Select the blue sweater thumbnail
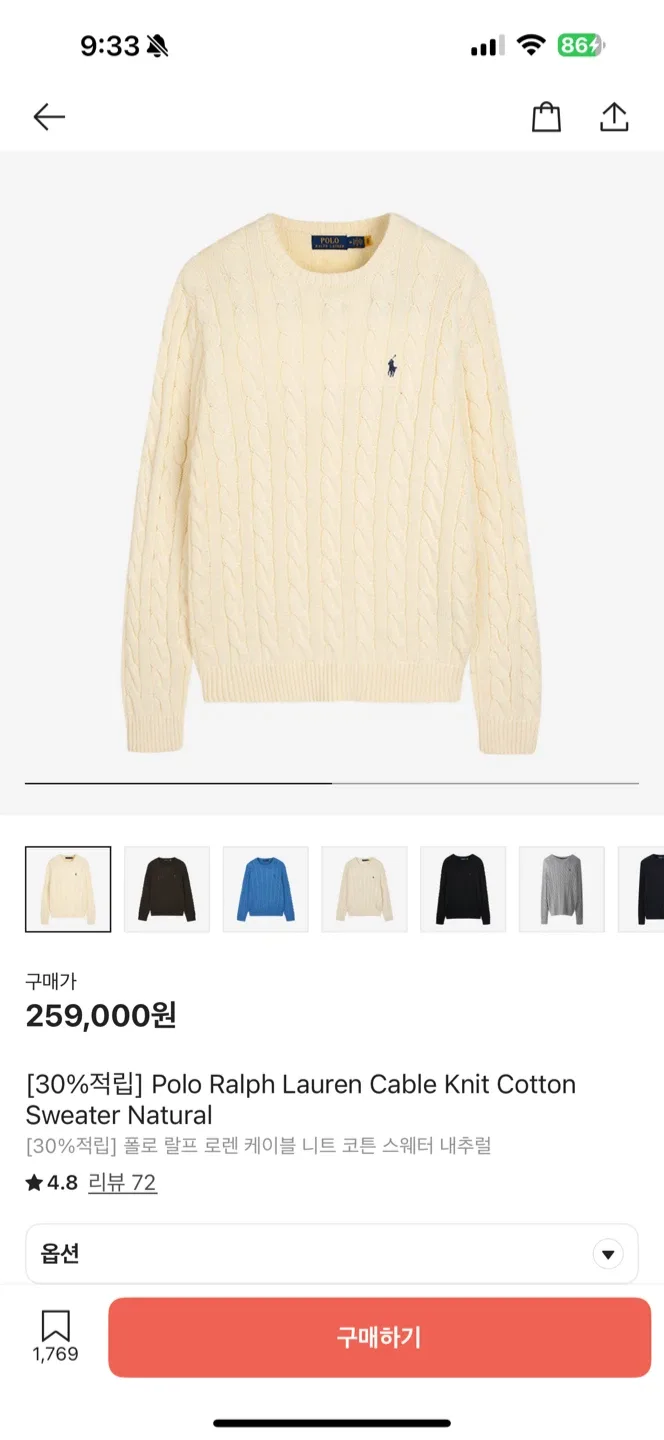Screen dimensions: 664x1440 [266, 889]
